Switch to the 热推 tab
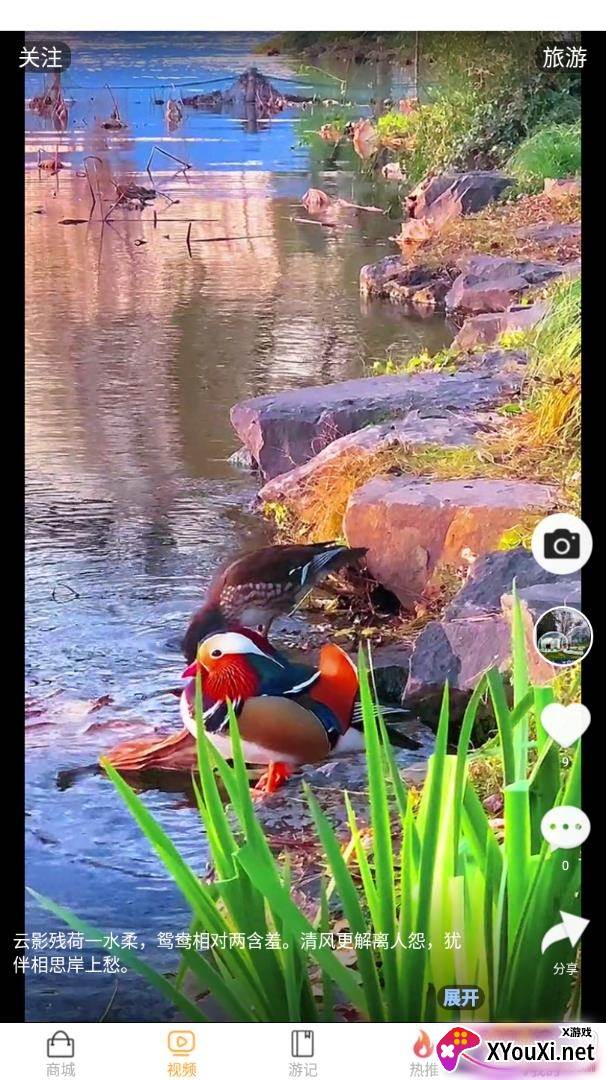 point(423,1053)
